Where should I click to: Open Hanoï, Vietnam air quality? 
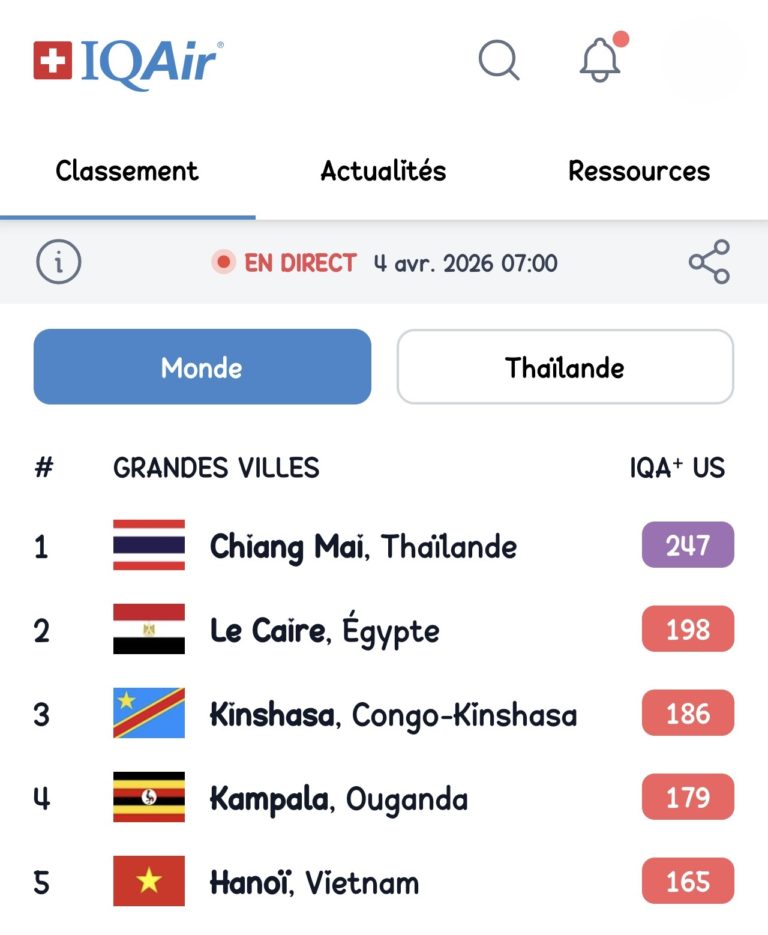click(x=314, y=883)
